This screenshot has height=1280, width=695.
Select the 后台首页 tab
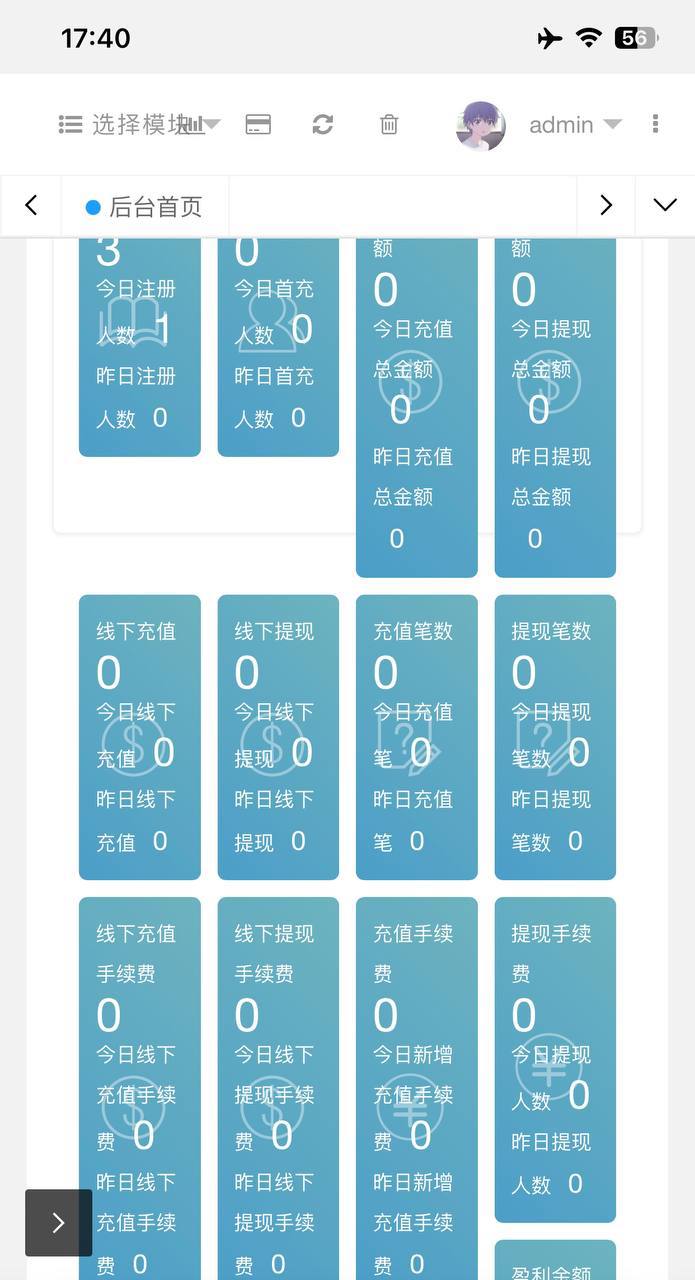point(145,207)
